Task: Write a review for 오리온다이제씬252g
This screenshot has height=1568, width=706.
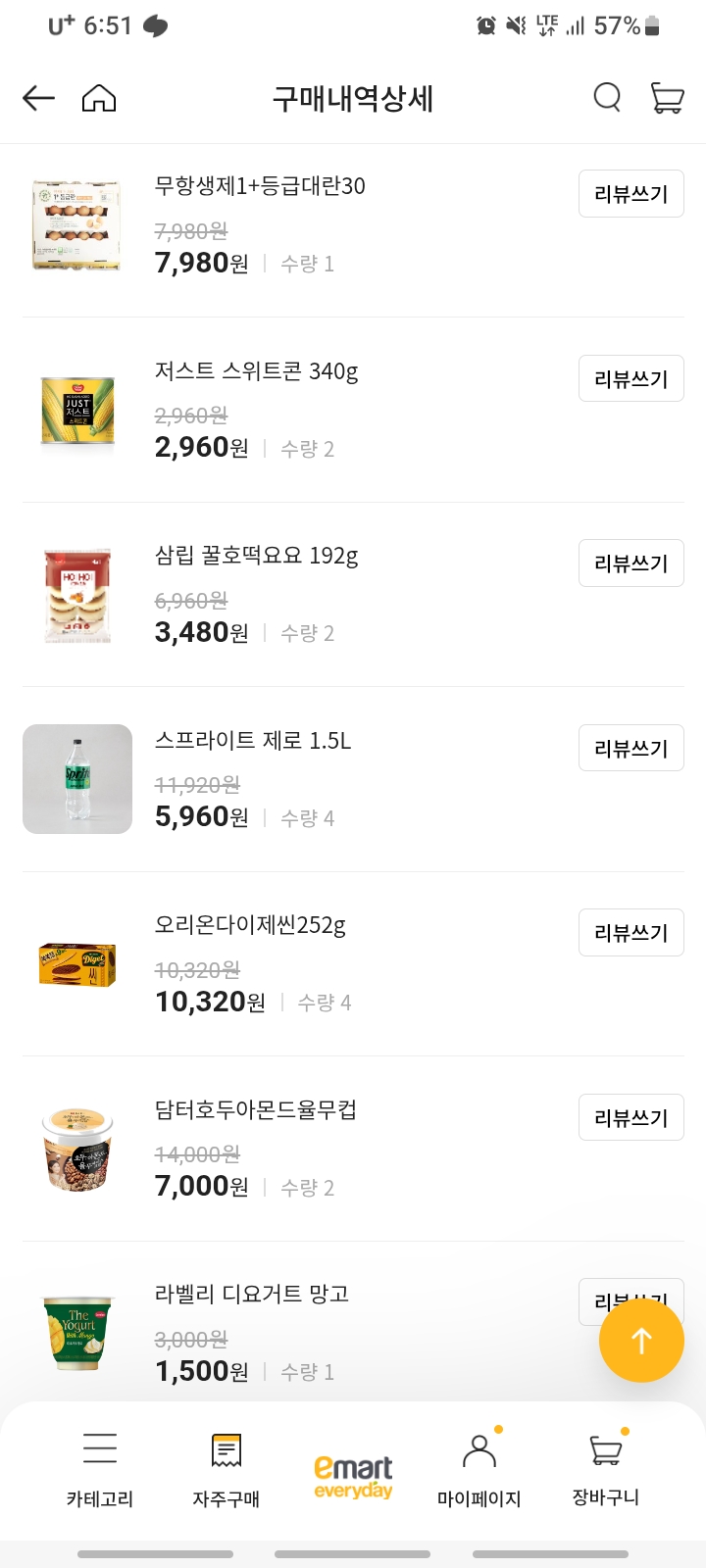Action: coord(630,932)
